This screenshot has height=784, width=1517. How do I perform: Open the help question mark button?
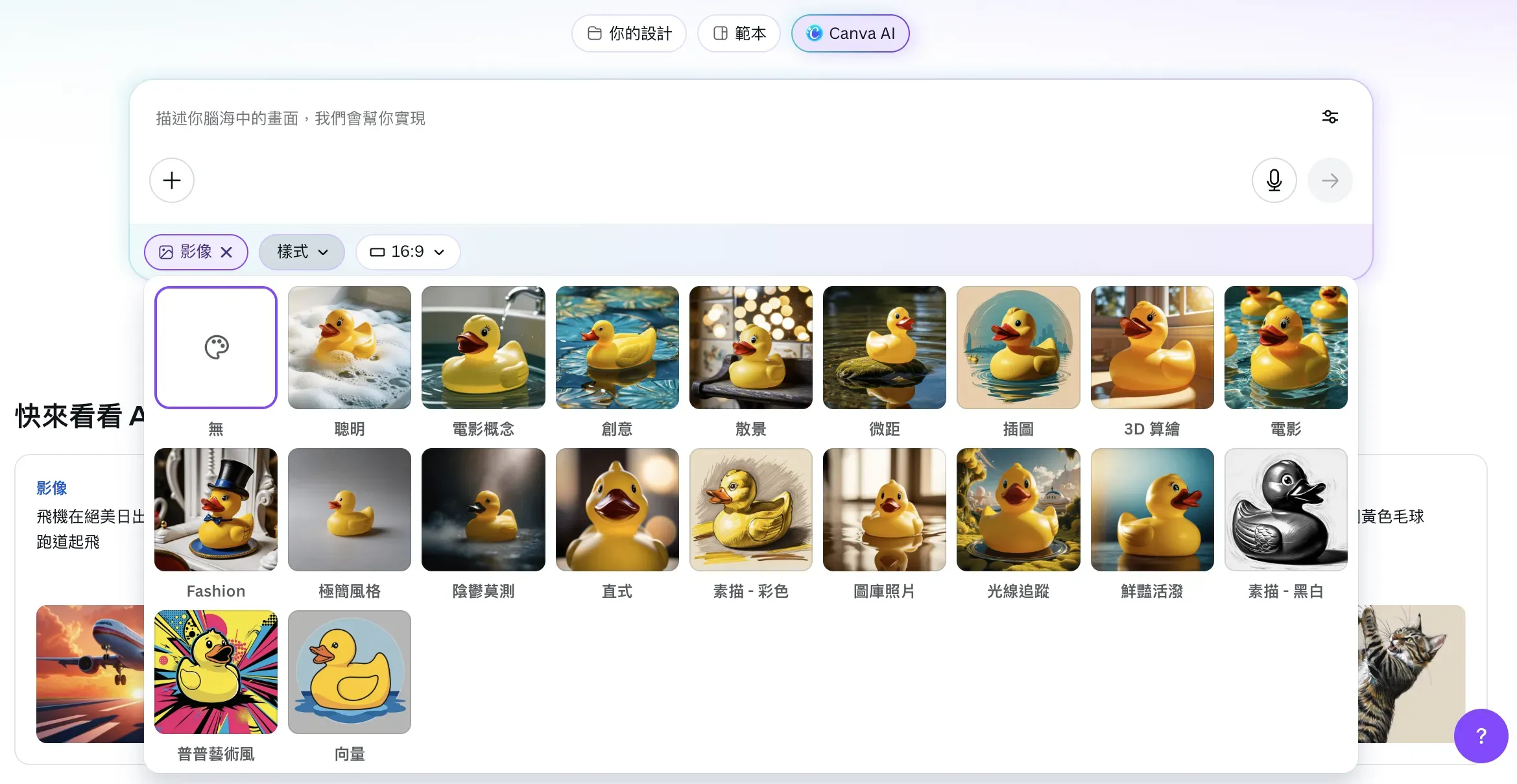1481,736
